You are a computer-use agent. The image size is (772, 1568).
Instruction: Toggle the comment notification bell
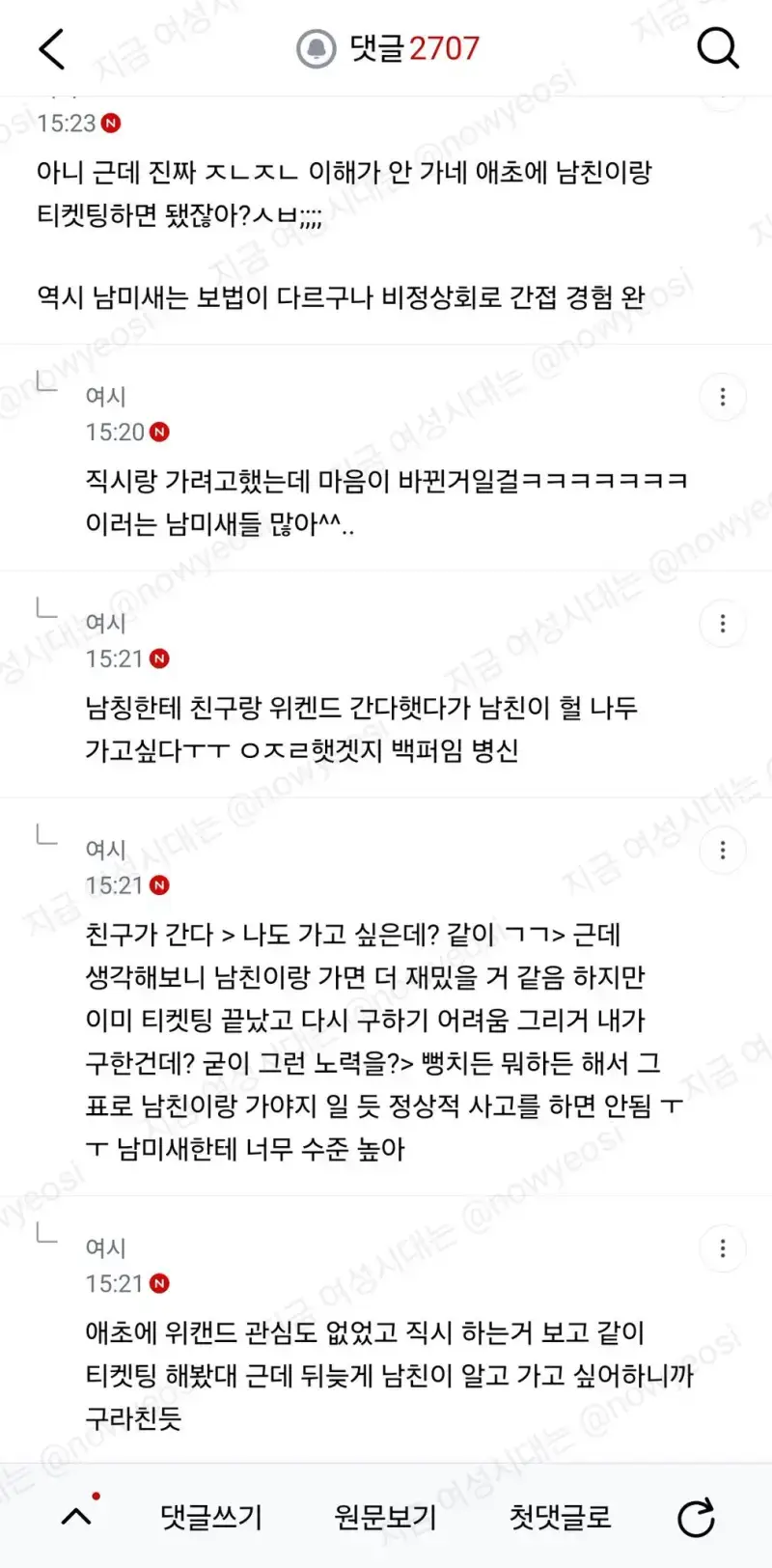(316, 48)
